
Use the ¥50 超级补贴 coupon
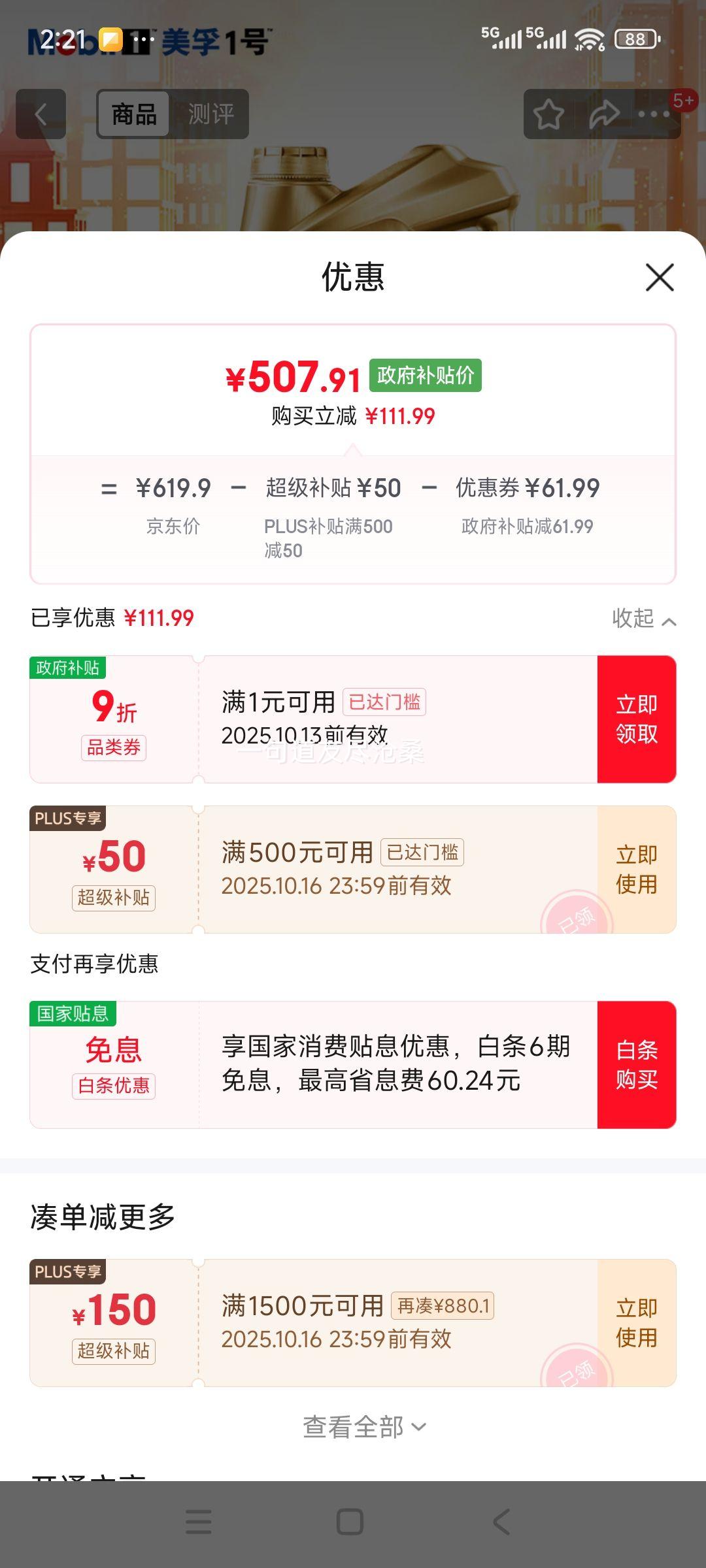636,869
